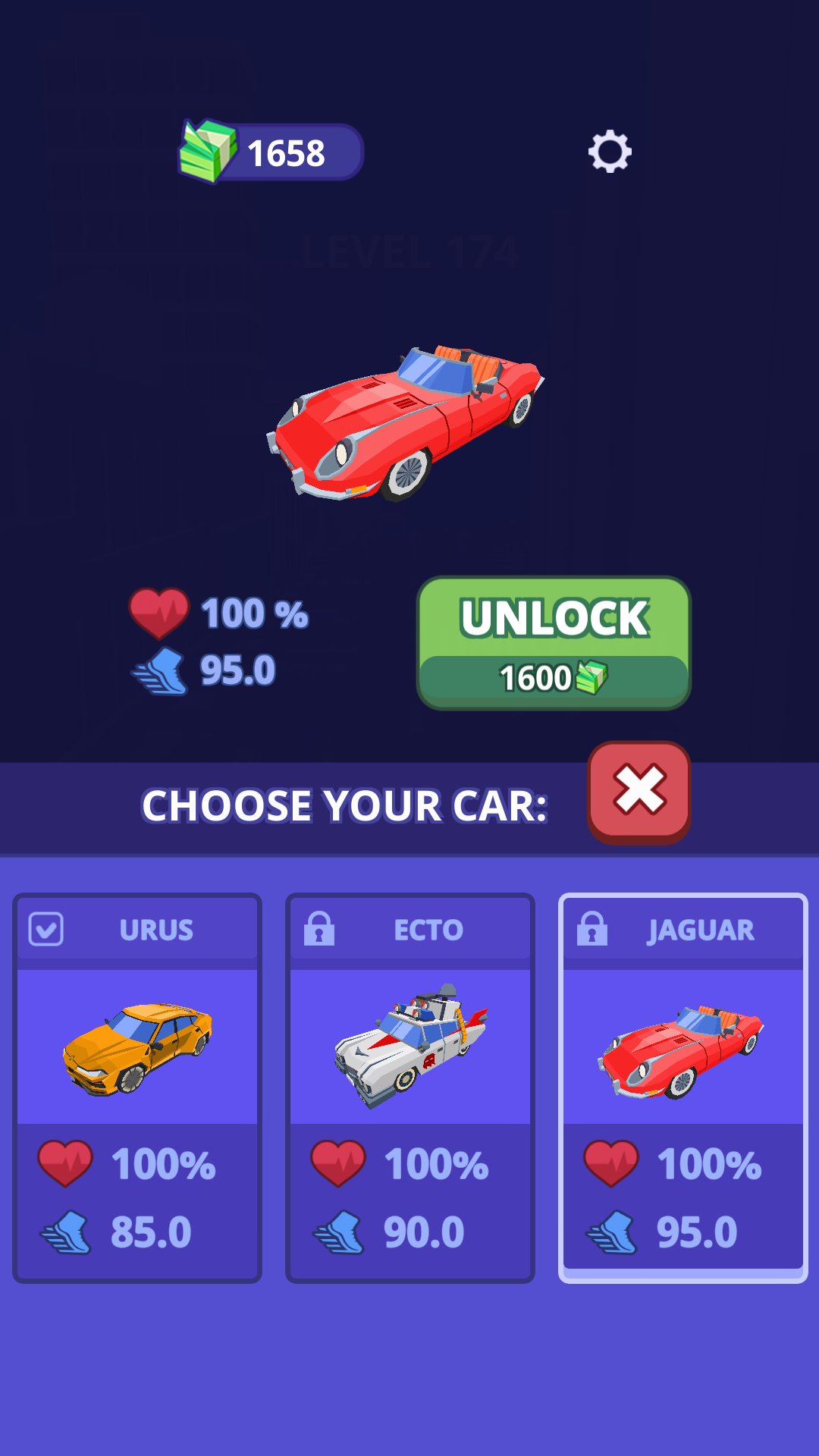The image size is (819, 1456).
Task: Select the Ecto car card
Action: click(x=410, y=1088)
